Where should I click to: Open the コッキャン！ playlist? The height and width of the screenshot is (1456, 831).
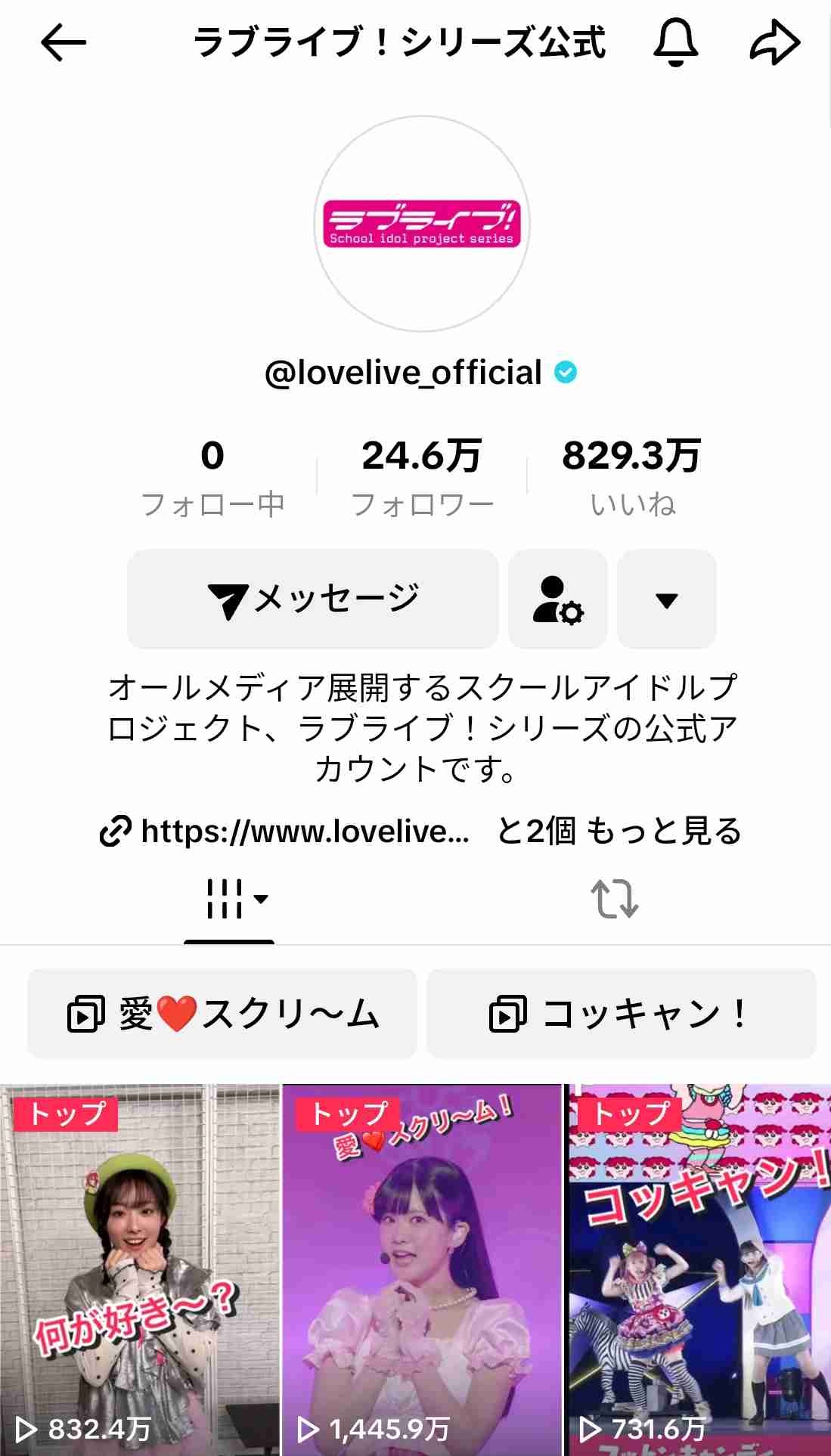[x=621, y=1014]
